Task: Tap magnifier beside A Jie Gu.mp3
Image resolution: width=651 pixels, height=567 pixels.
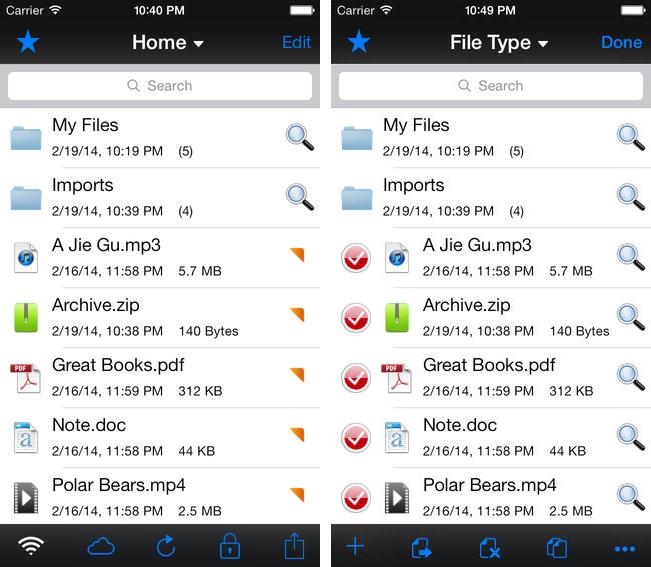Action: click(x=630, y=257)
